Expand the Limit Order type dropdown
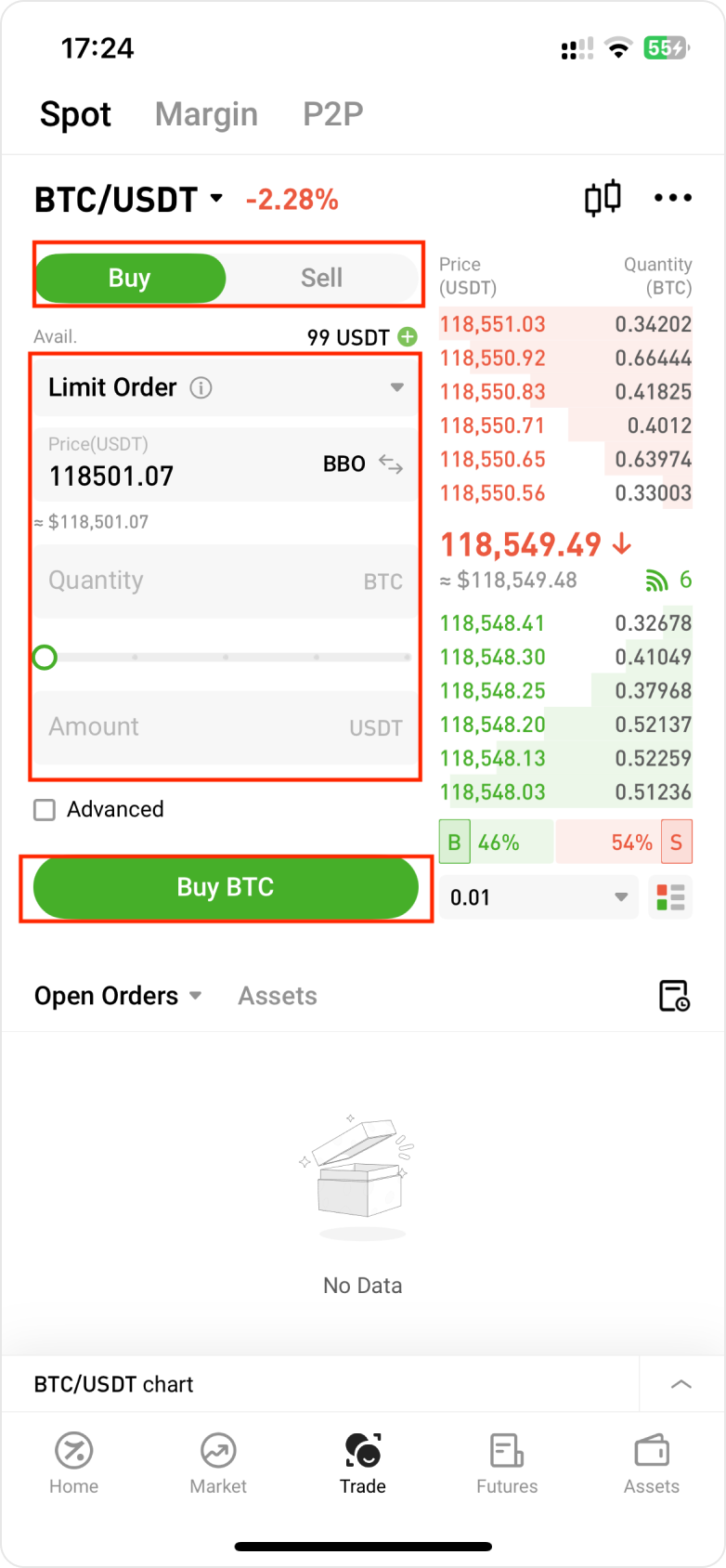 click(226, 387)
